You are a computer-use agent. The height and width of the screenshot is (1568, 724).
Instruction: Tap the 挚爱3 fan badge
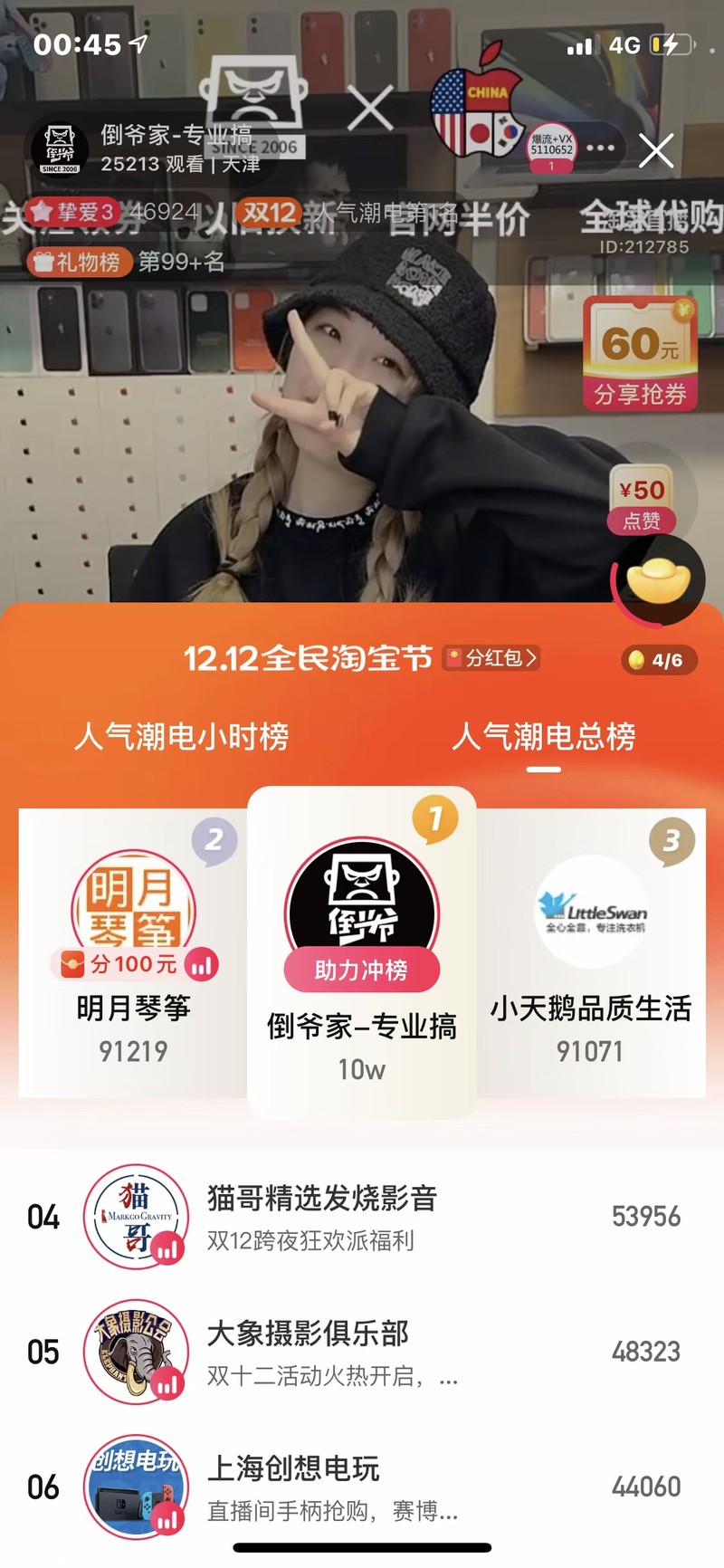72,212
